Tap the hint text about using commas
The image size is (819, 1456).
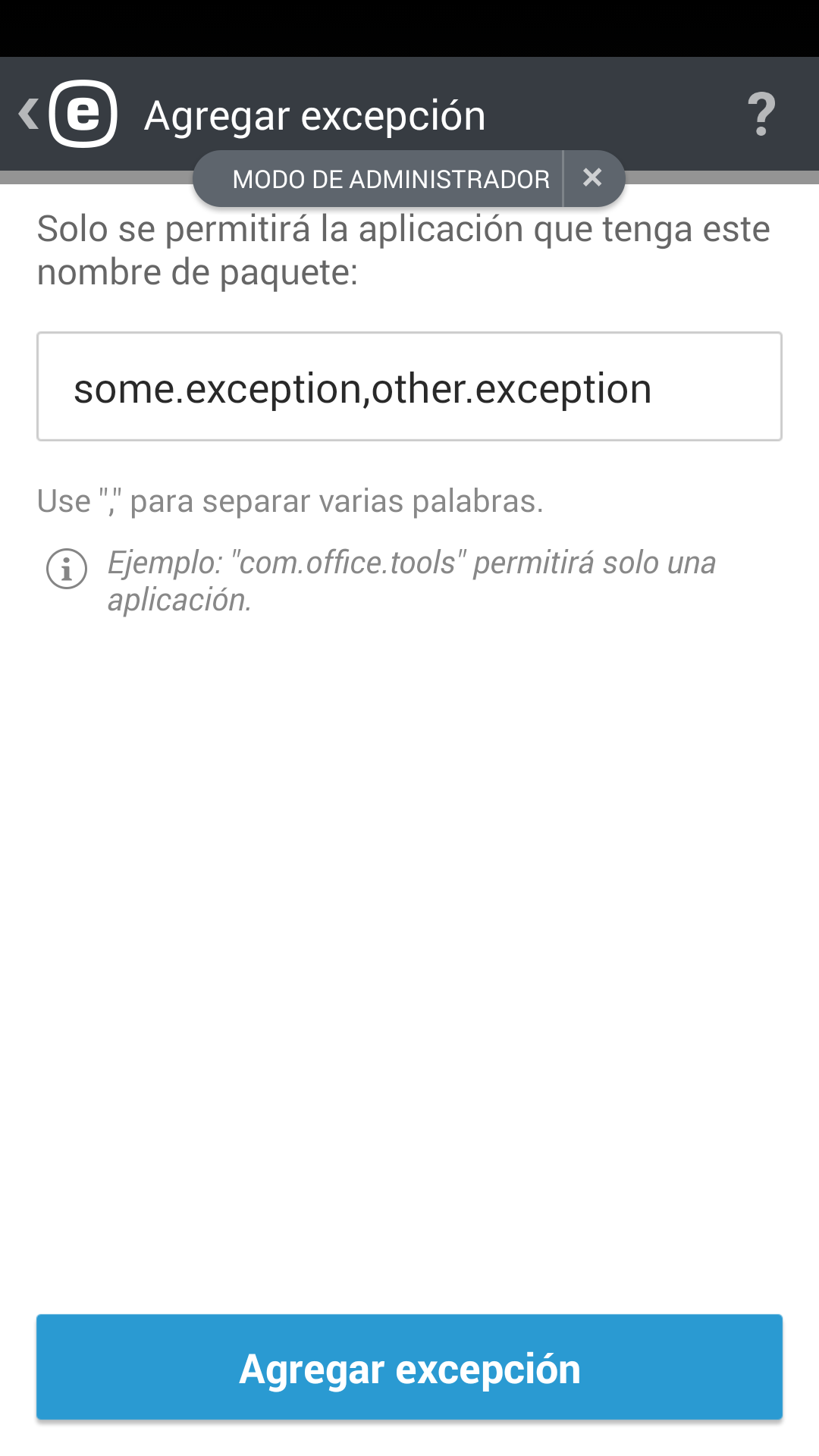coord(290,500)
